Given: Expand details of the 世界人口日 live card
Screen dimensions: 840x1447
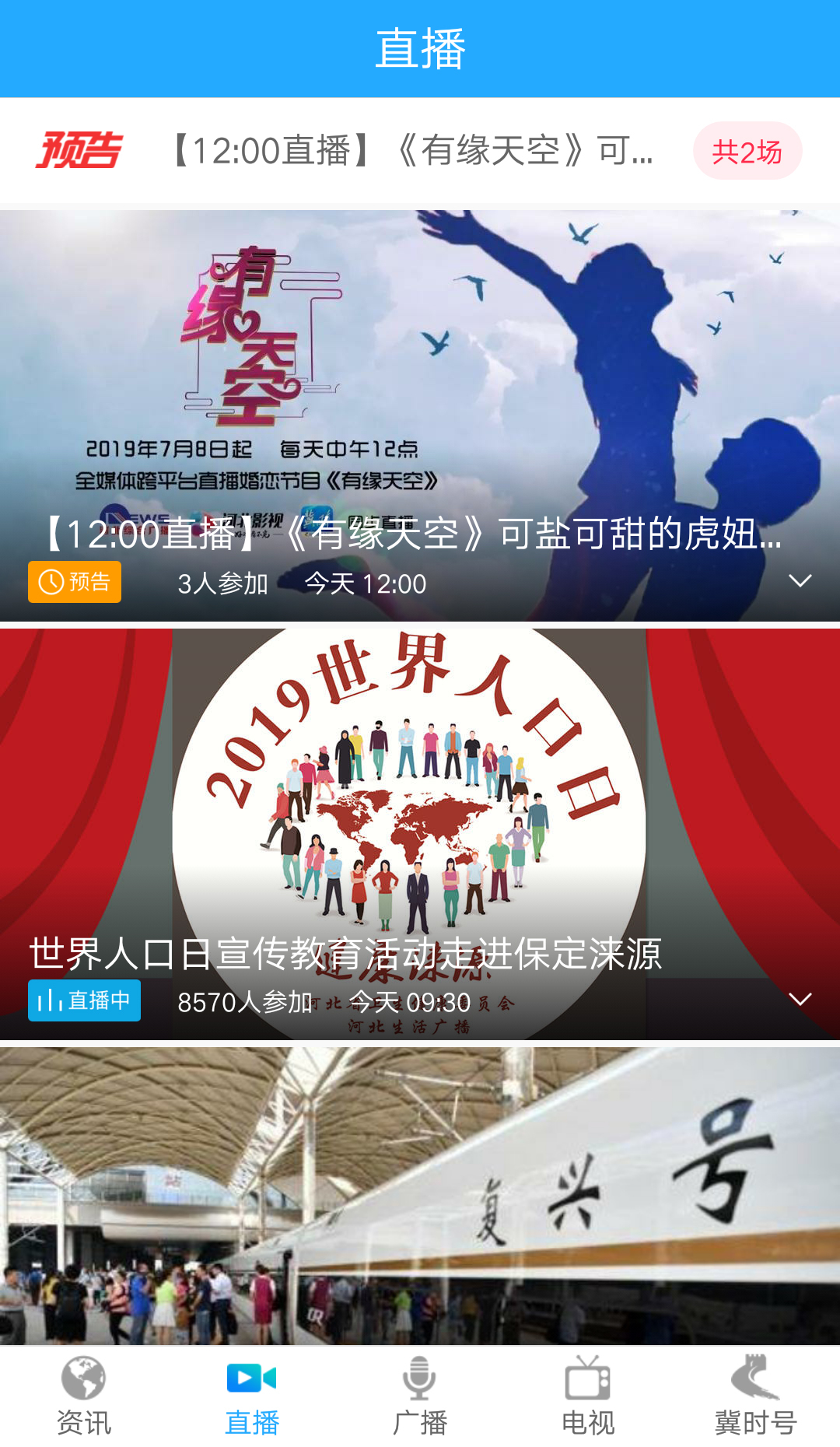Looking at the screenshot, I should point(800,999).
